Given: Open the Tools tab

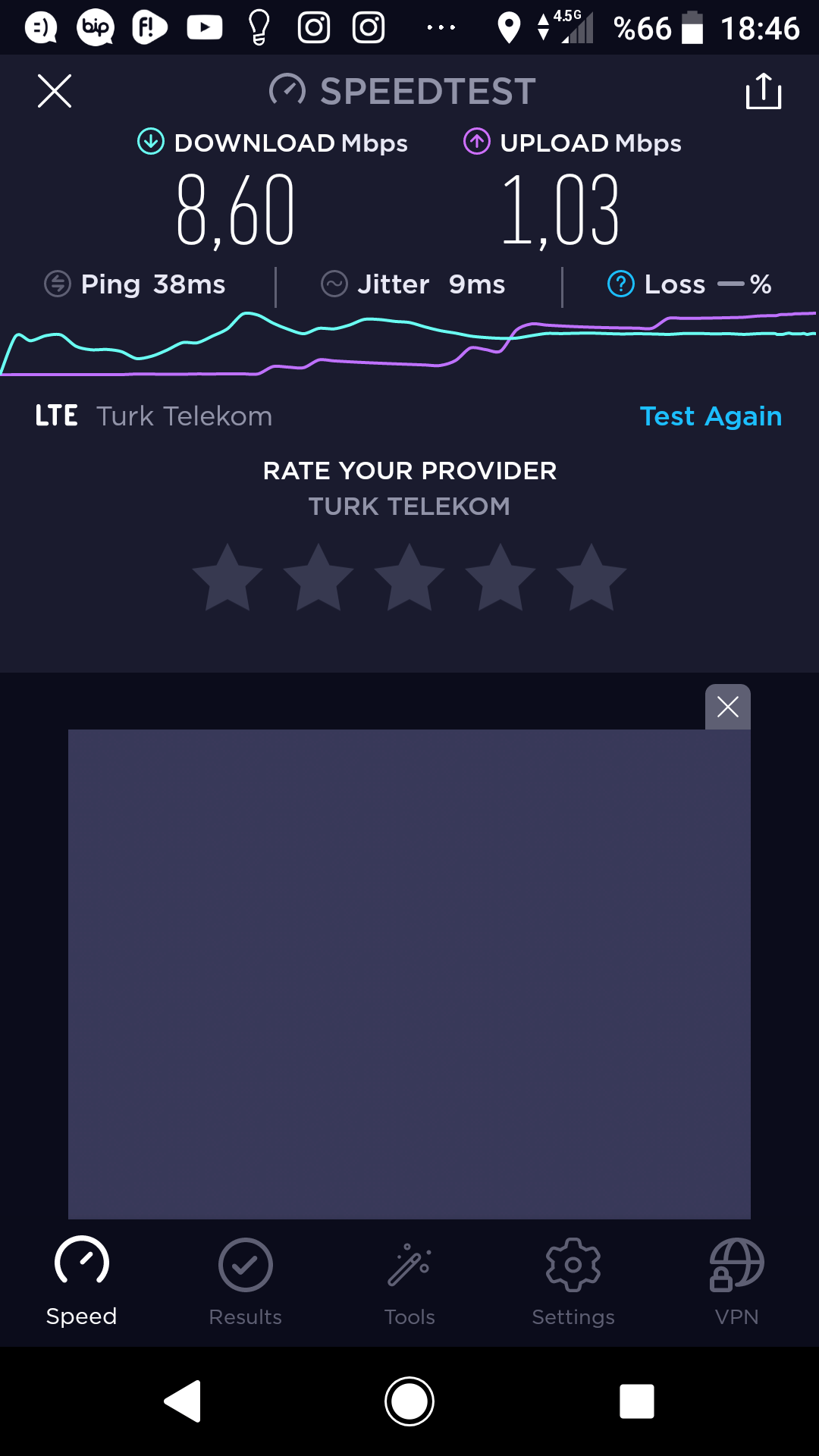Looking at the screenshot, I should click(x=409, y=1282).
